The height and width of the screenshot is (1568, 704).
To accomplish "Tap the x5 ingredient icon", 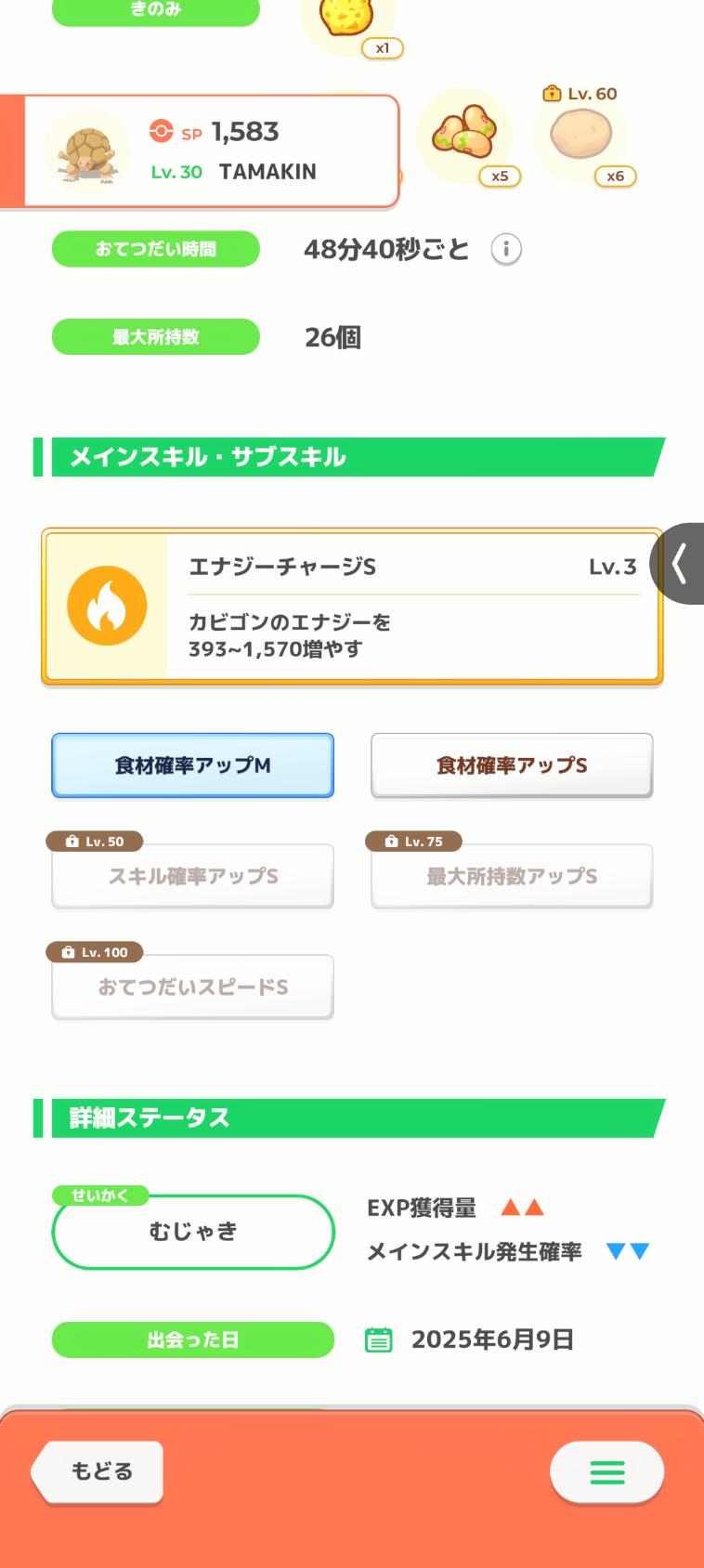I will pyautogui.click(x=464, y=136).
